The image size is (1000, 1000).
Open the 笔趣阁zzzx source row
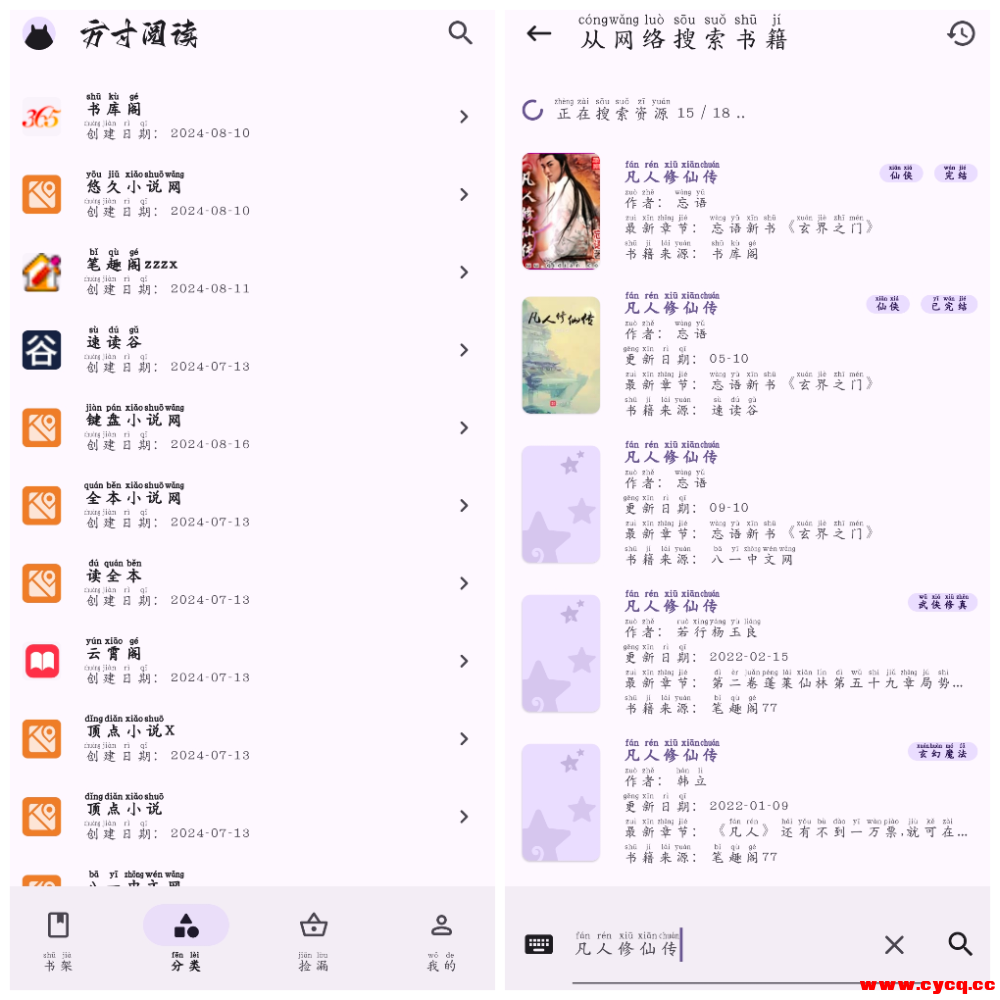pyautogui.click(x=250, y=272)
